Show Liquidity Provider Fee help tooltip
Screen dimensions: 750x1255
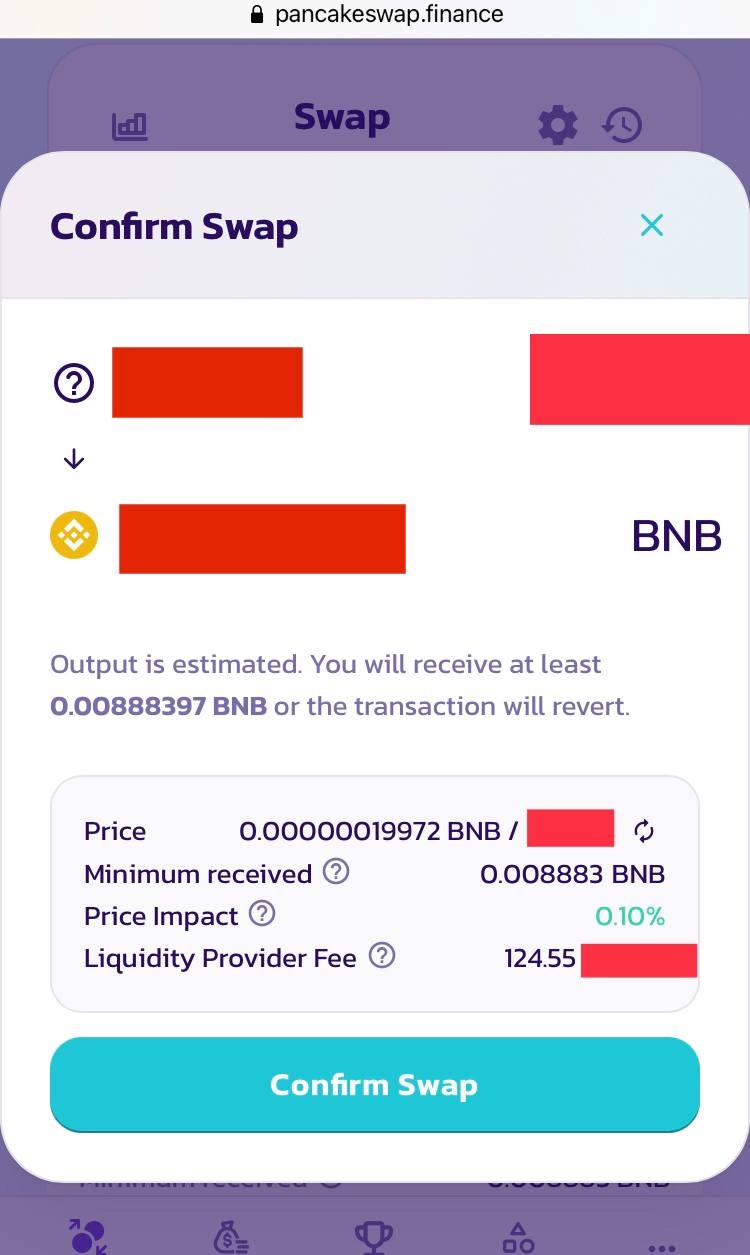coord(382,956)
